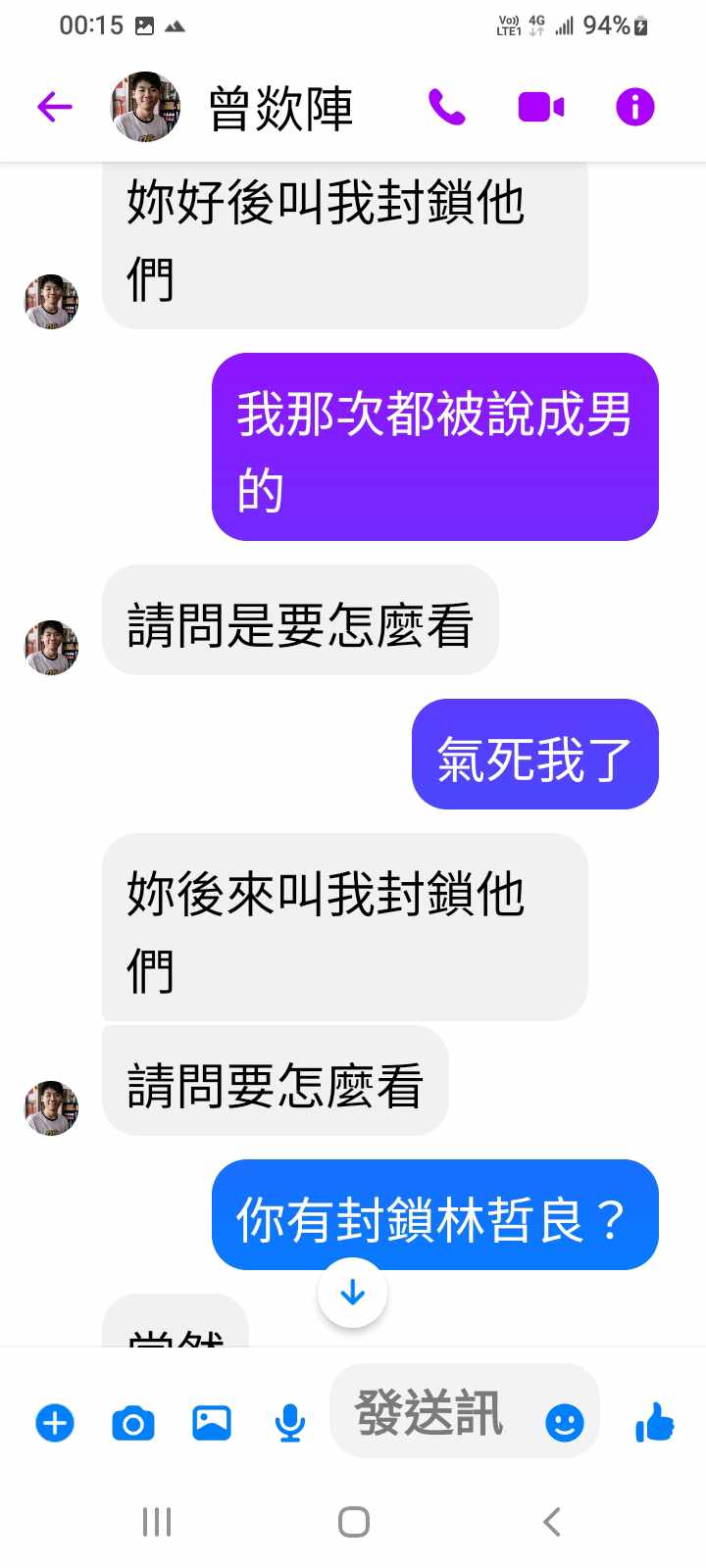Open the plus menu for more attachments
The width and height of the screenshot is (706, 1568).
click(x=55, y=1422)
